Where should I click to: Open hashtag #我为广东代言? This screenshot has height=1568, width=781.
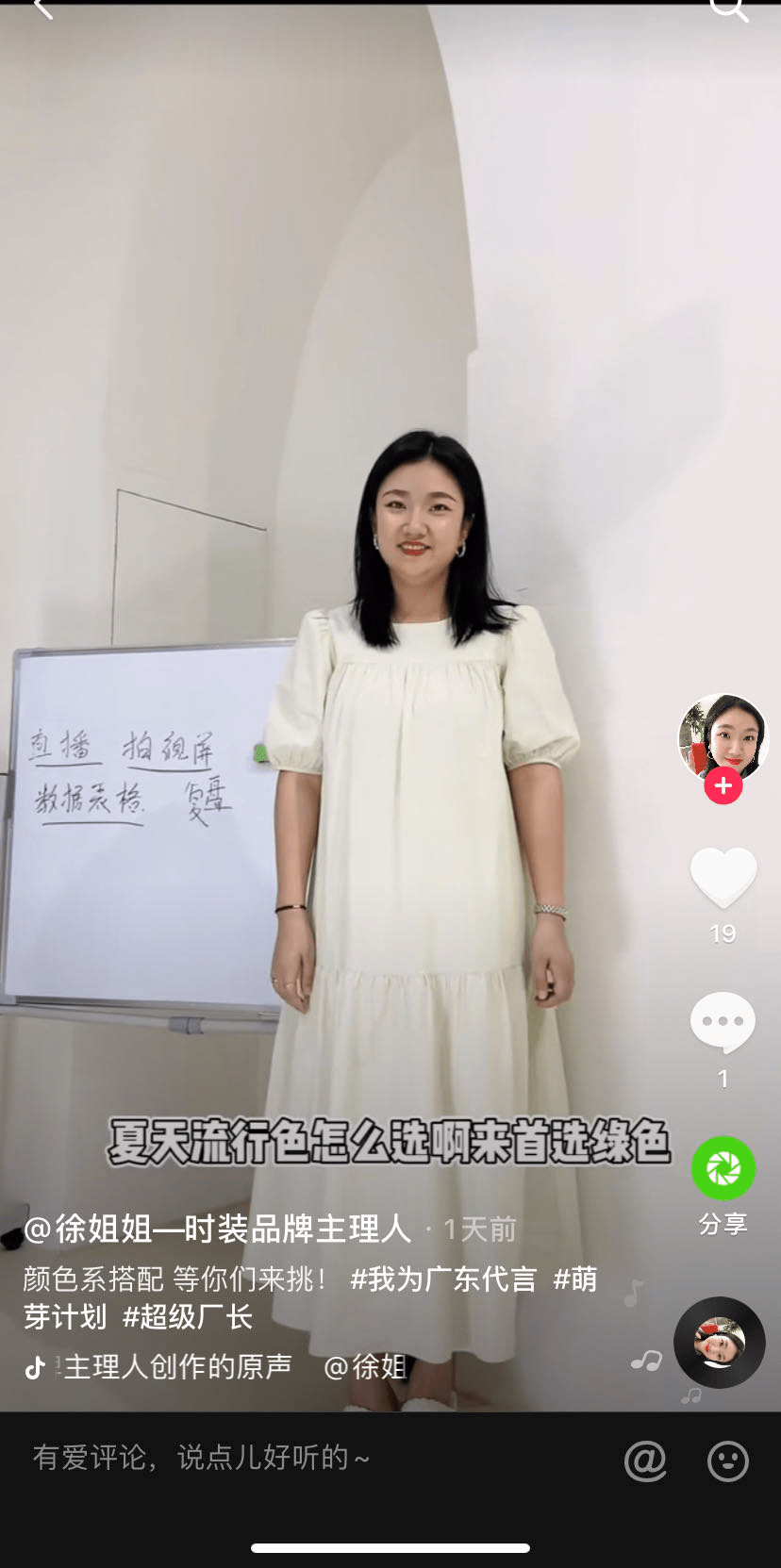click(443, 1279)
